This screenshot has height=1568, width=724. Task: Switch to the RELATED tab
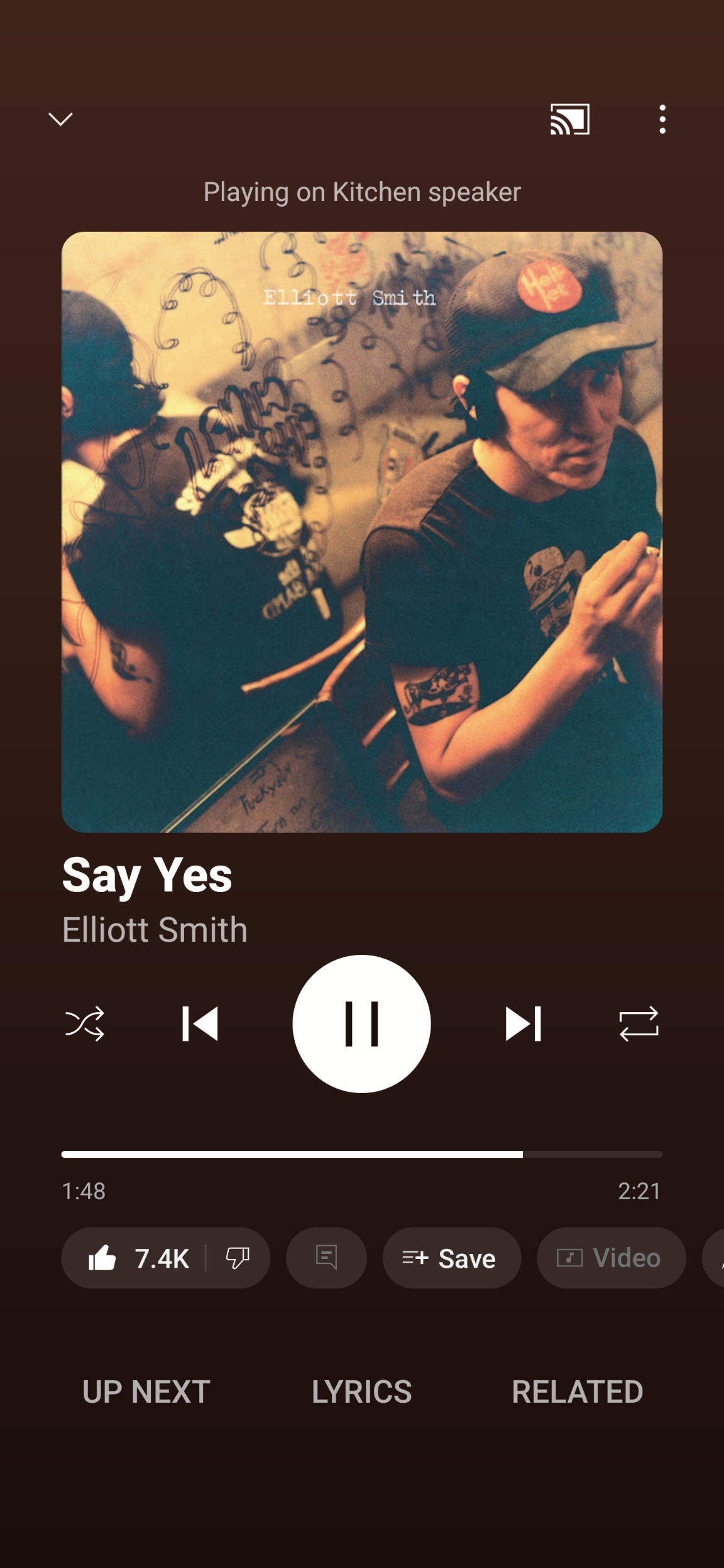[577, 1392]
